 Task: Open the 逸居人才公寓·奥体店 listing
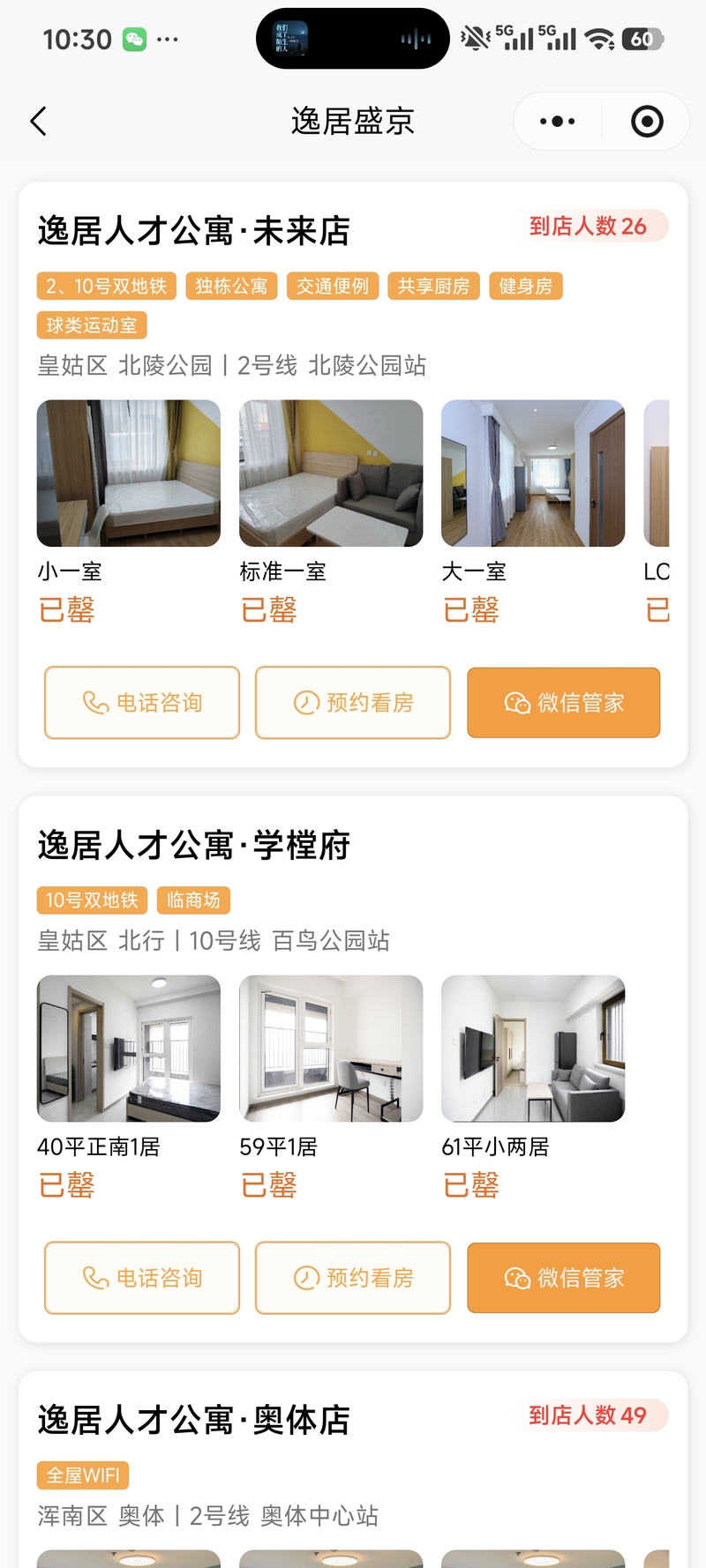tap(194, 1421)
